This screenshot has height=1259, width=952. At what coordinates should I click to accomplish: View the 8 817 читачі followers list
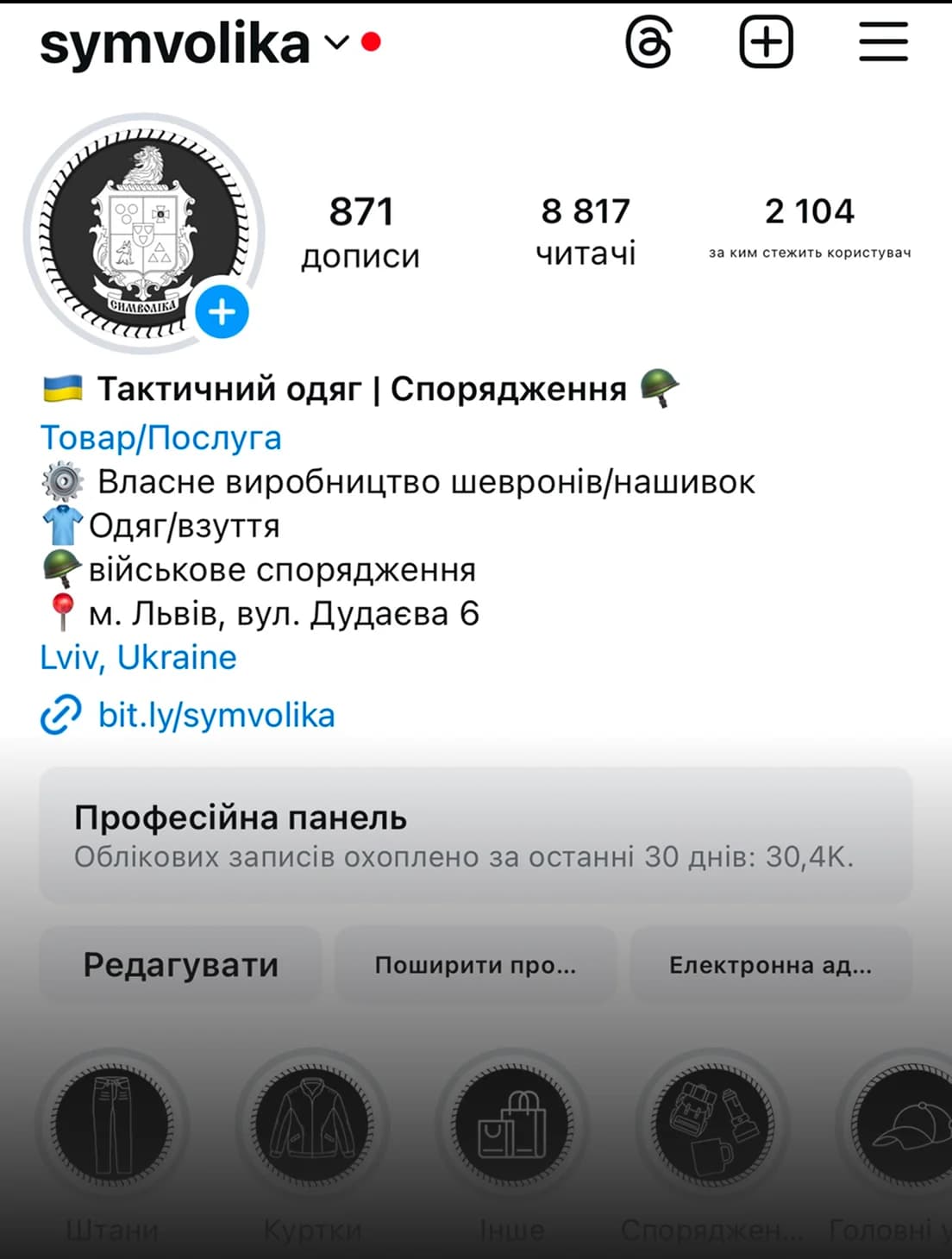tap(586, 229)
